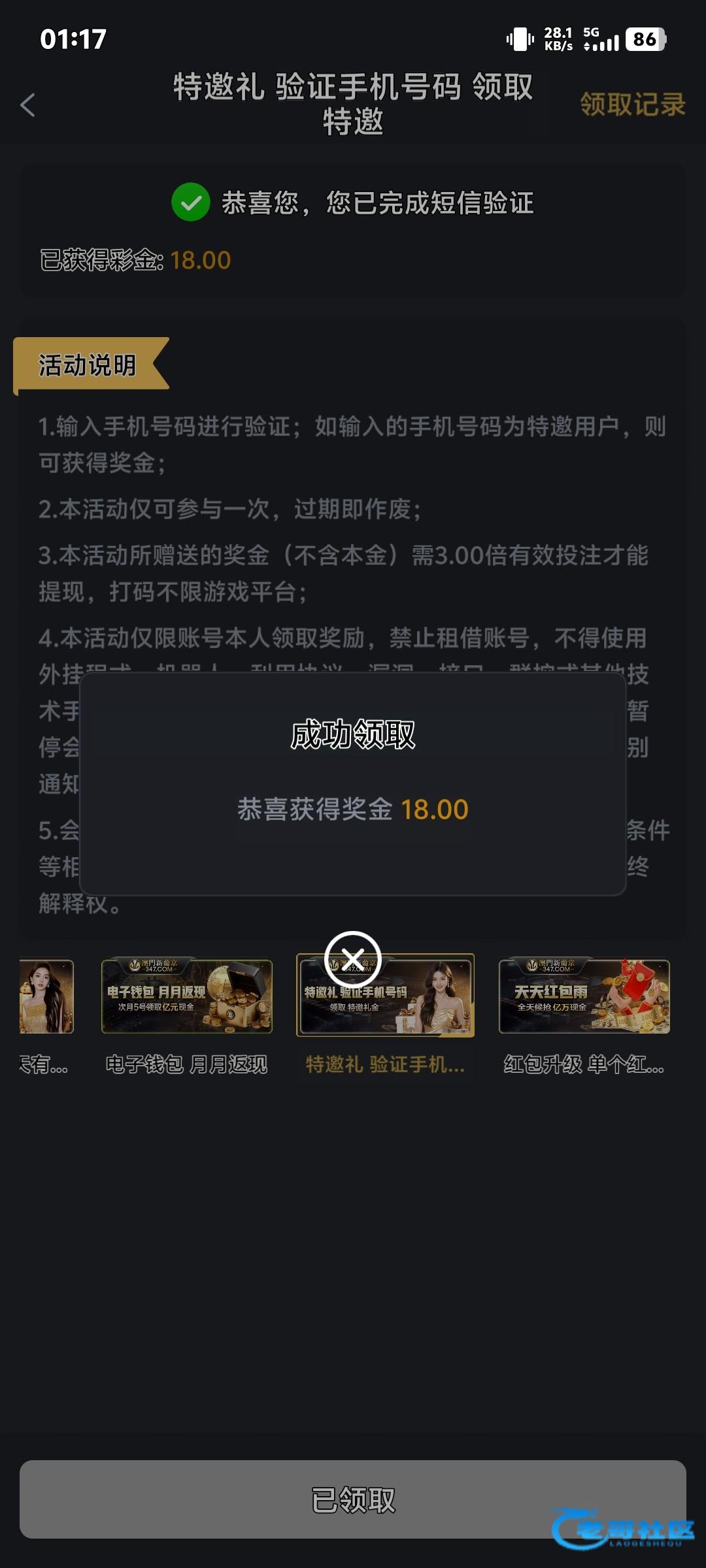The image size is (706, 1568).
Task: Open the 电子钱包 月月返现 promotion card
Action: click(187, 997)
